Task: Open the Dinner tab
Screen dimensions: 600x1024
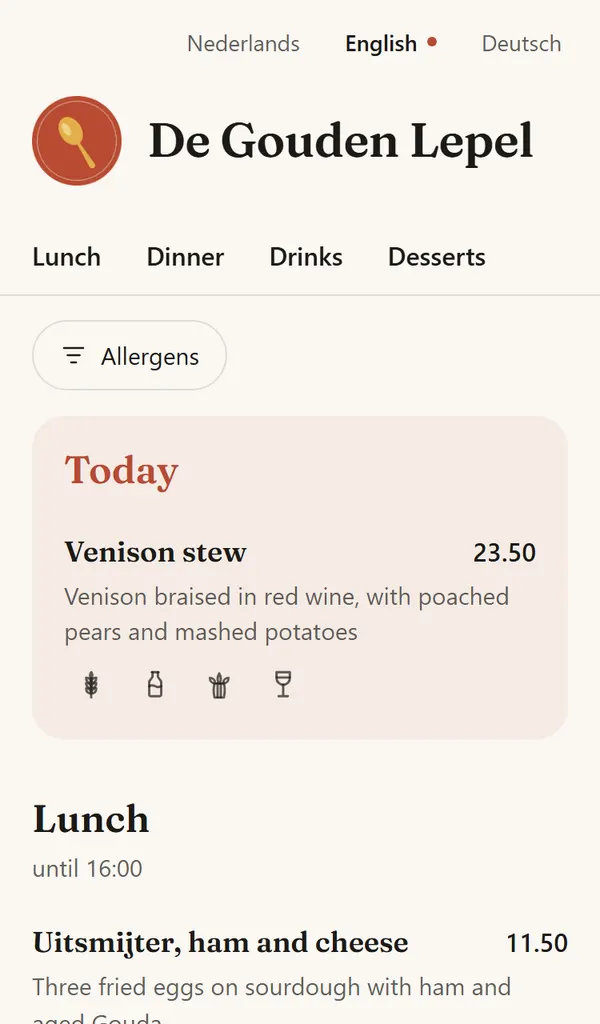Action: point(185,257)
